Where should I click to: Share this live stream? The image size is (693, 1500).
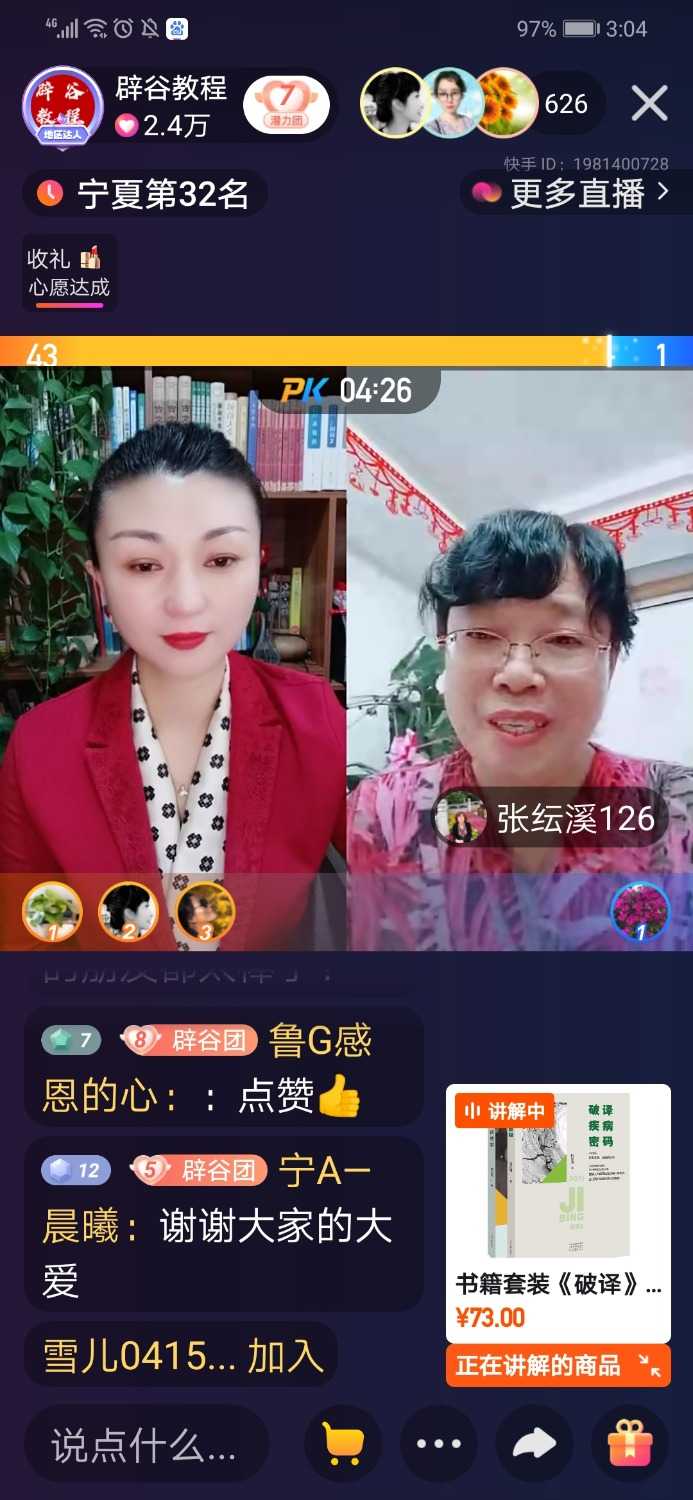534,1444
